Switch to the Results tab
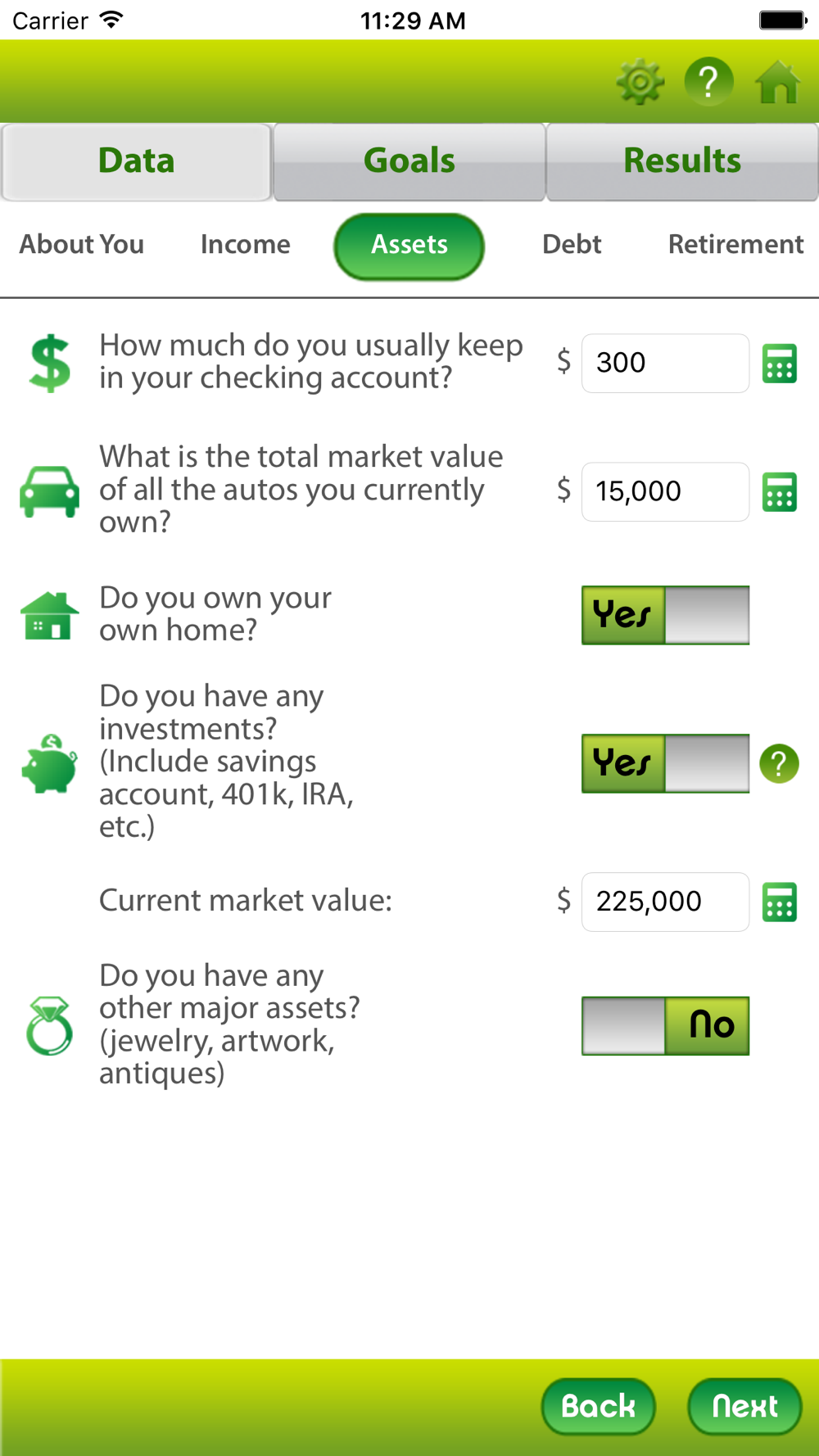Viewport: 819px width, 1456px height. 682,161
